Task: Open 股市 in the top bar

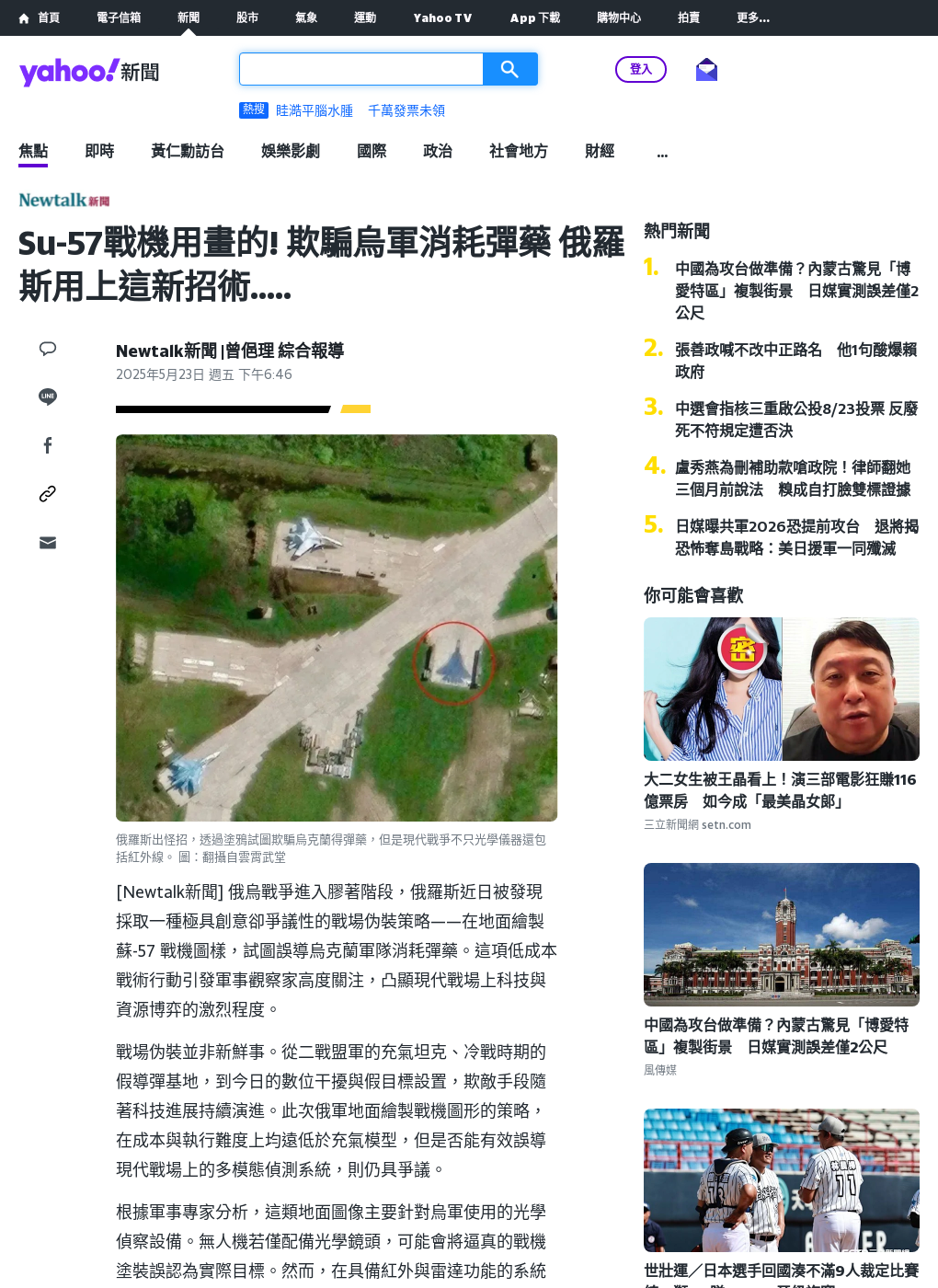Action: click(x=247, y=17)
